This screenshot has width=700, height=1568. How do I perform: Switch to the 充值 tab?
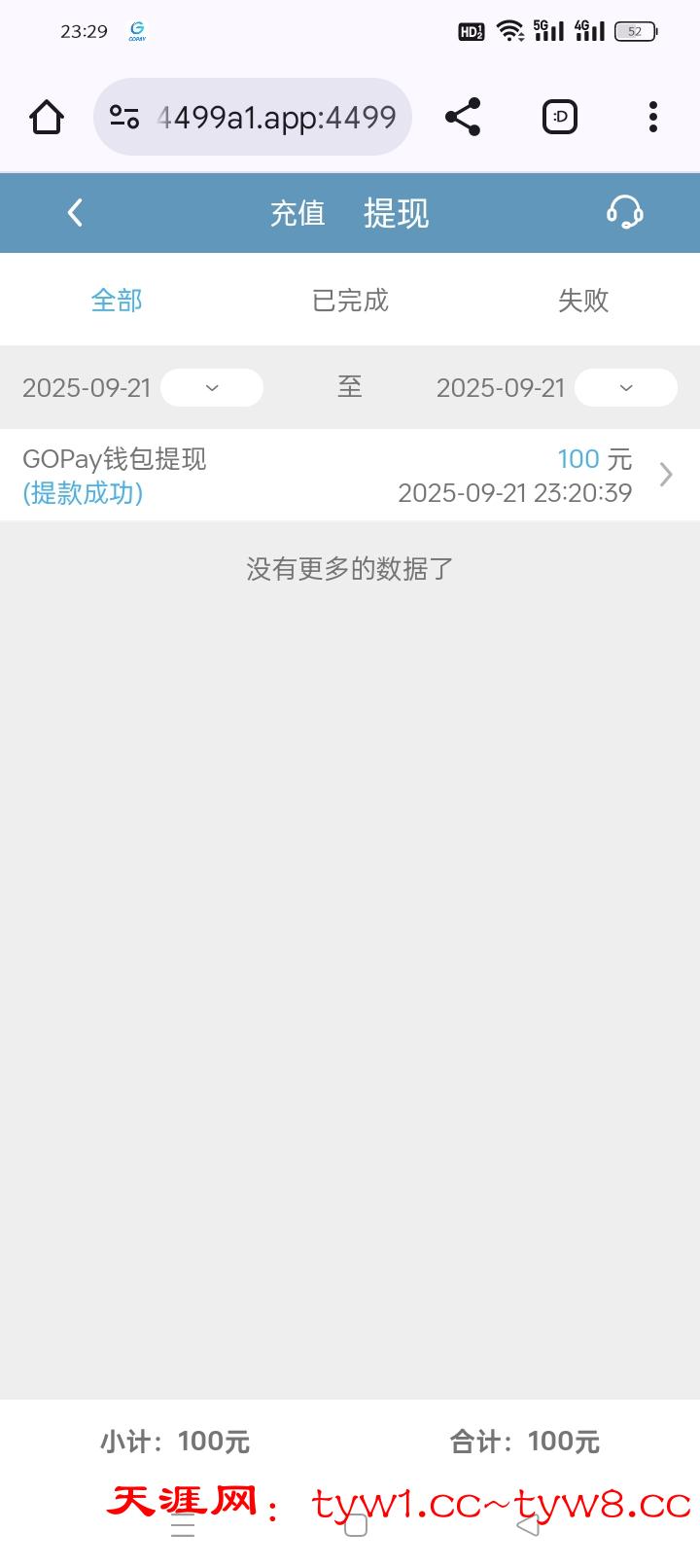(x=297, y=213)
